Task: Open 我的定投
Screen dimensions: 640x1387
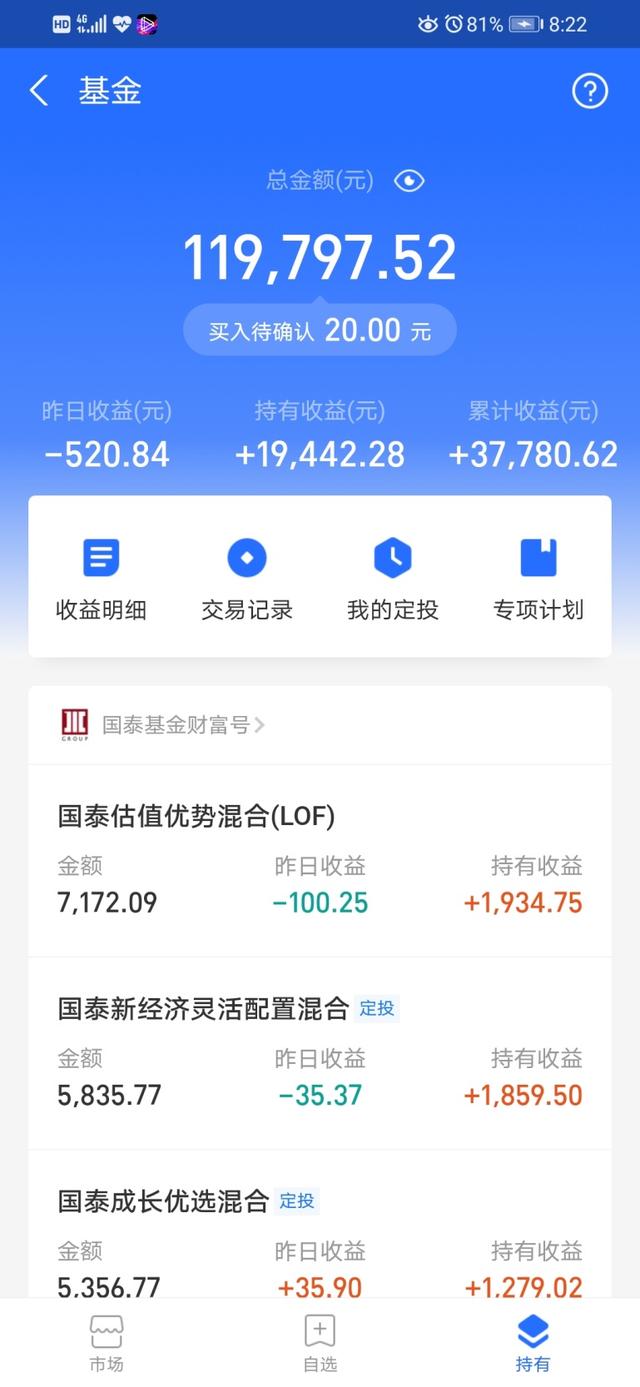Action: (x=393, y=577)
